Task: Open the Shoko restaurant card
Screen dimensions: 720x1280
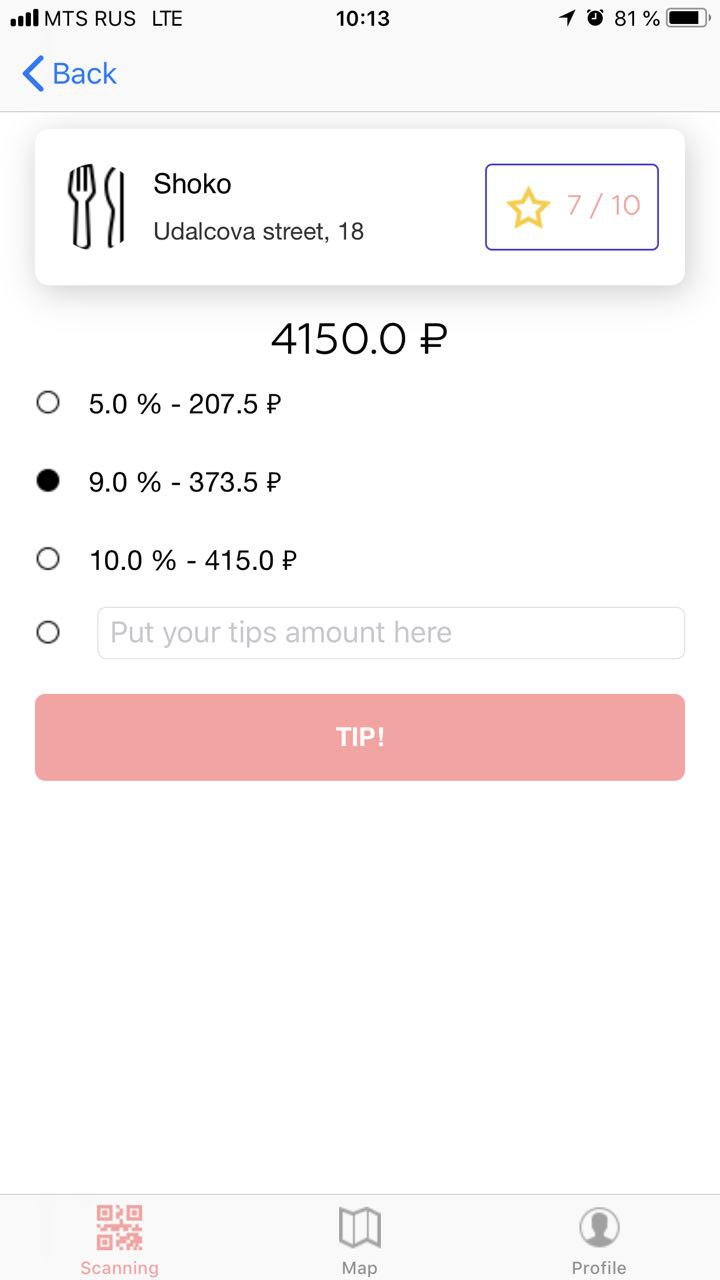Action: (x=360, y=207)
